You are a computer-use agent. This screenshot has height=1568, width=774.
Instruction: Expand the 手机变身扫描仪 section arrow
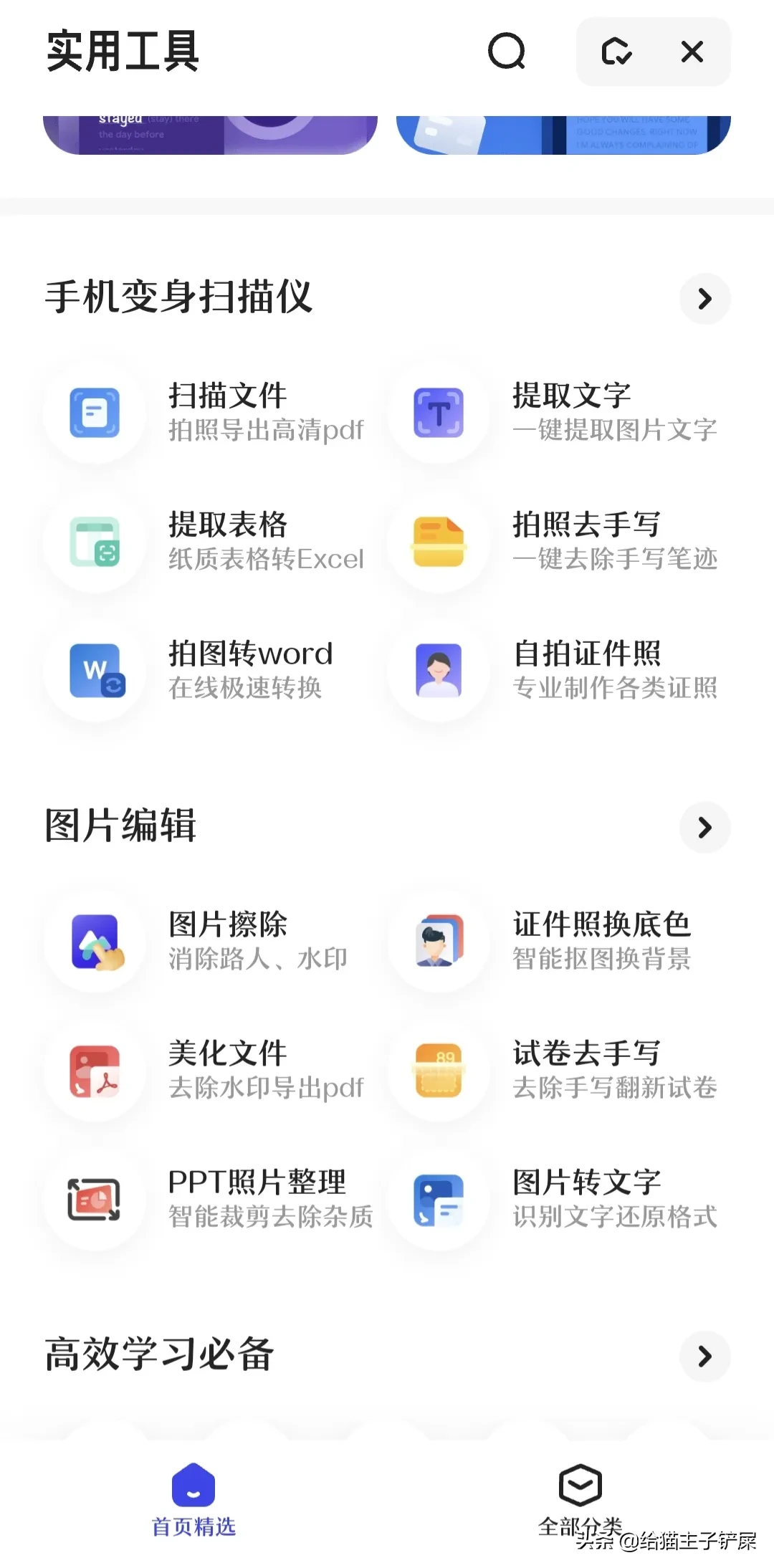704,298
